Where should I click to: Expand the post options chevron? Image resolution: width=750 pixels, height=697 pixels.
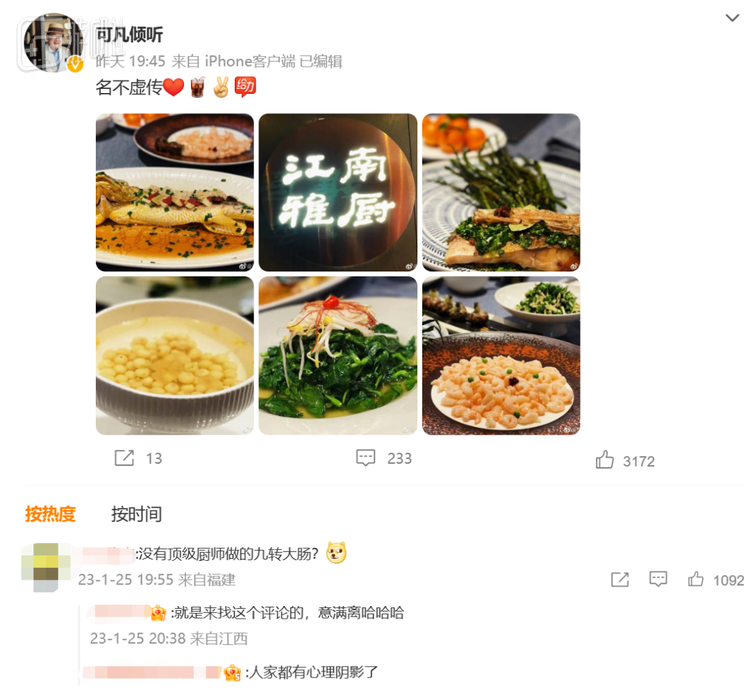tap(733, 18)
